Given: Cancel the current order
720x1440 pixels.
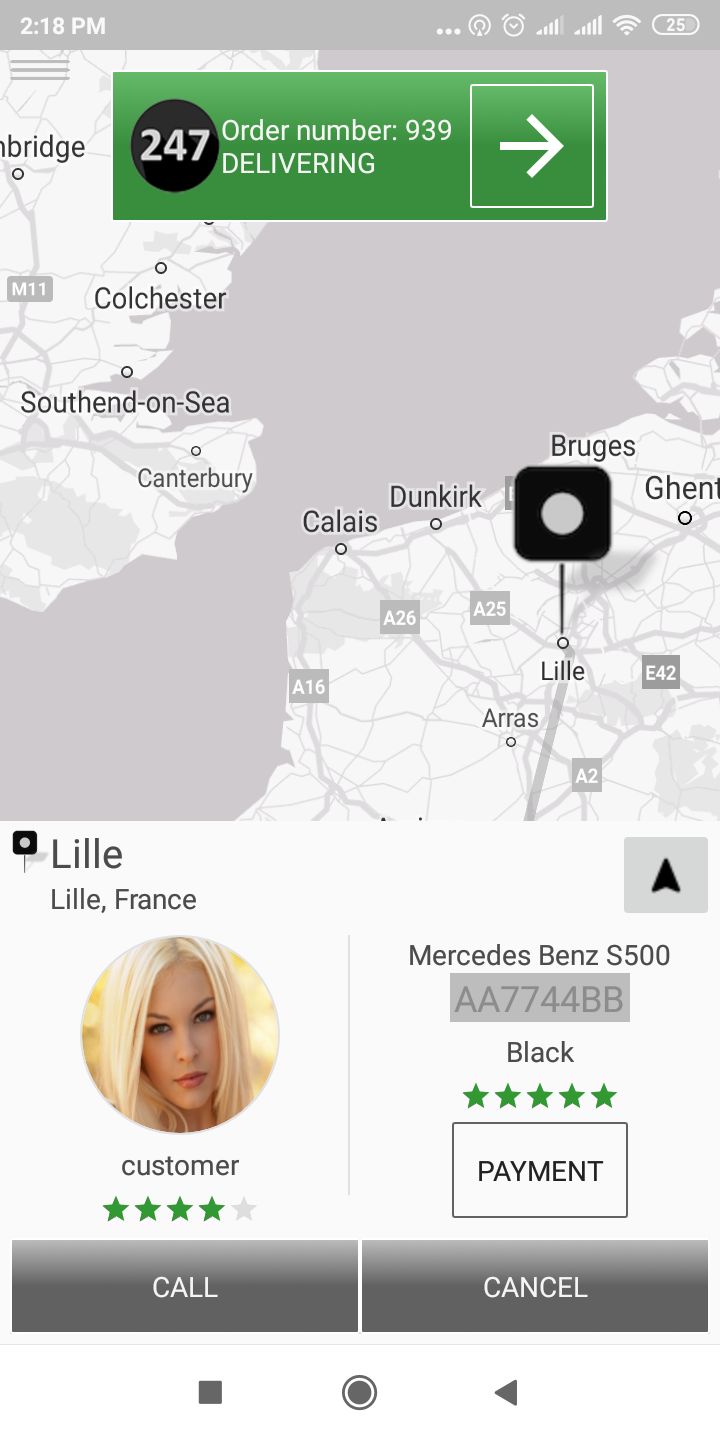Looking at the screenshot, I should [535, 1287].
